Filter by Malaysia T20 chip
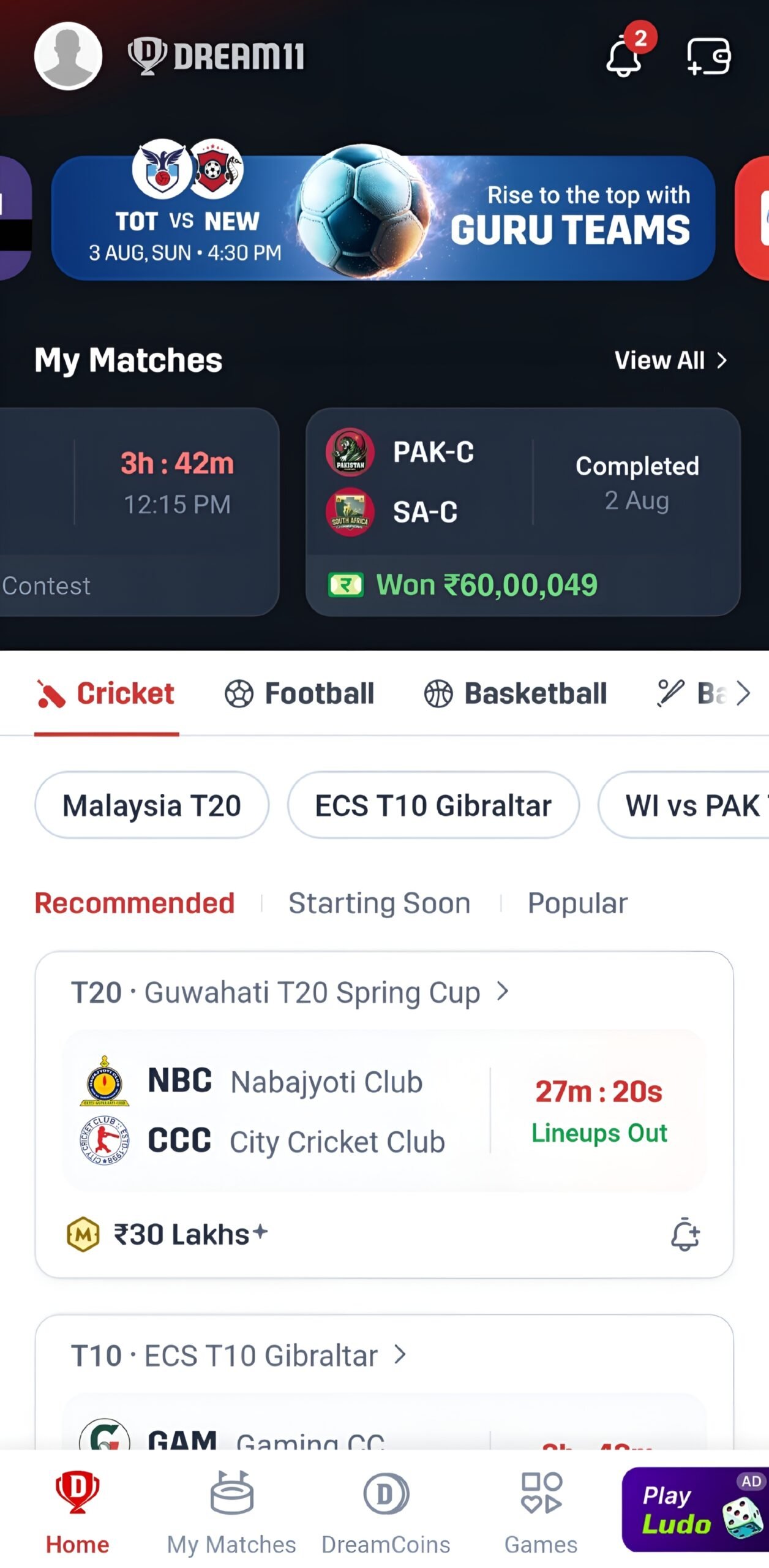This screenshot has height=1568, width=769. coord(152,805)
